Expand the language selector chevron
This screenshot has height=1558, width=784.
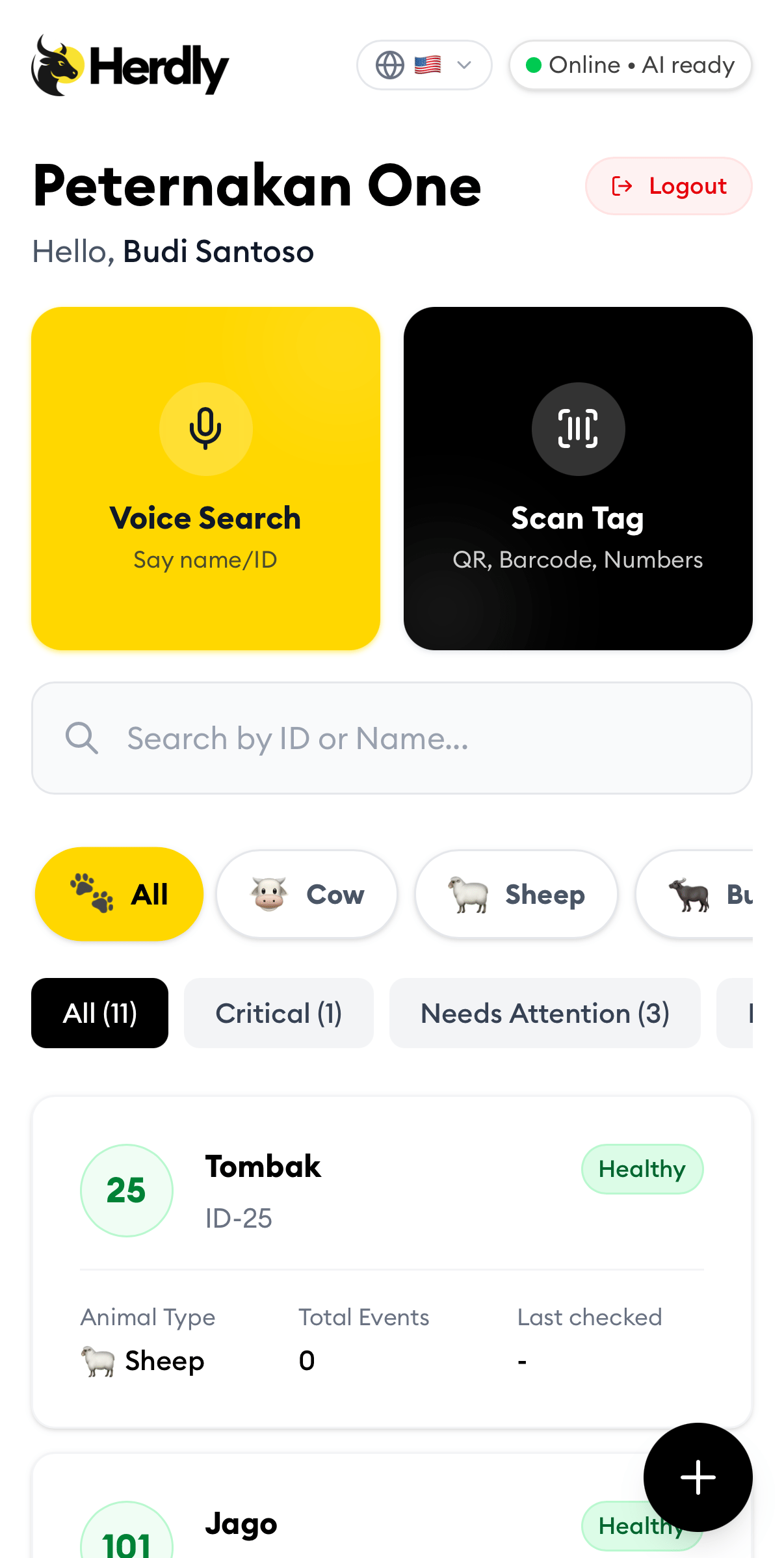464,65
